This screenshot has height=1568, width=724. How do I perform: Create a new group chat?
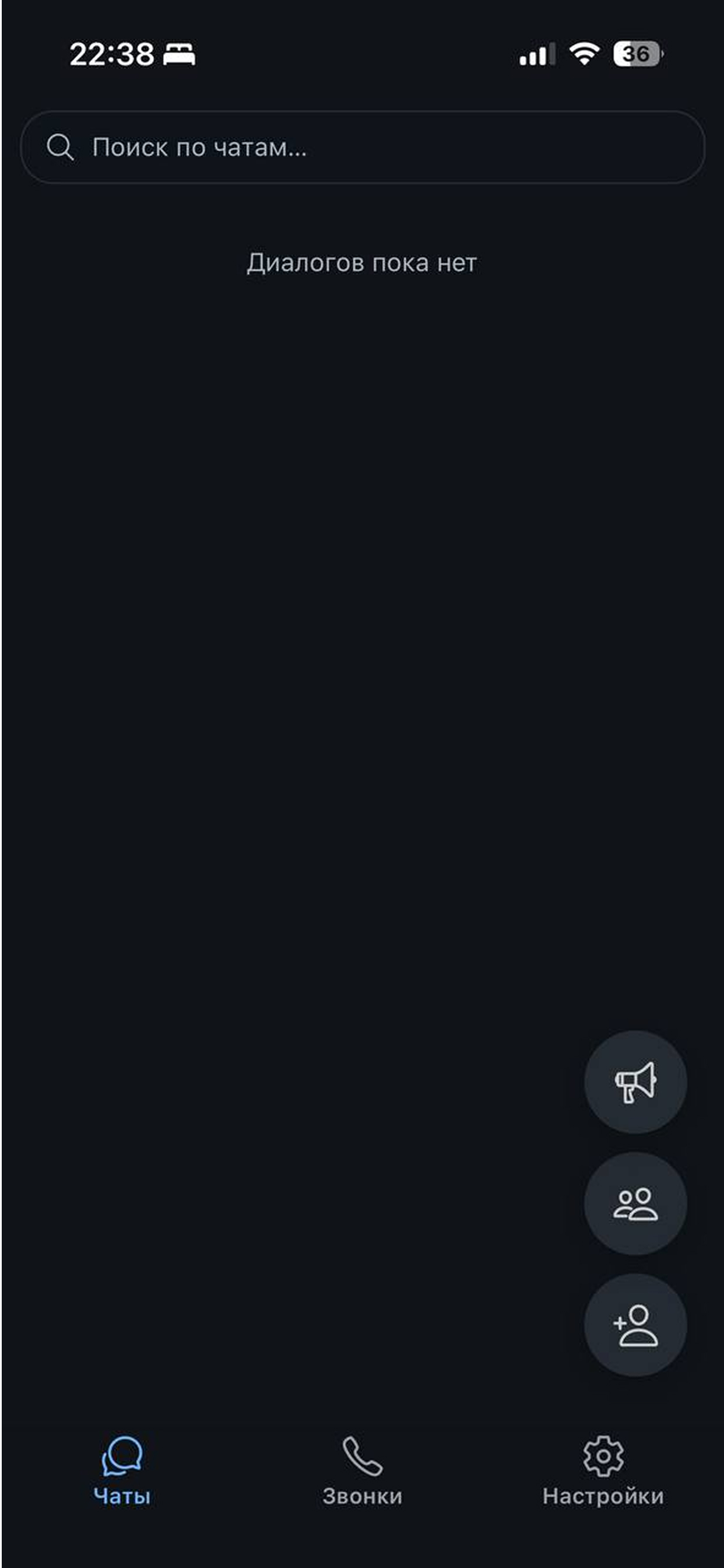coord(635,1203)
